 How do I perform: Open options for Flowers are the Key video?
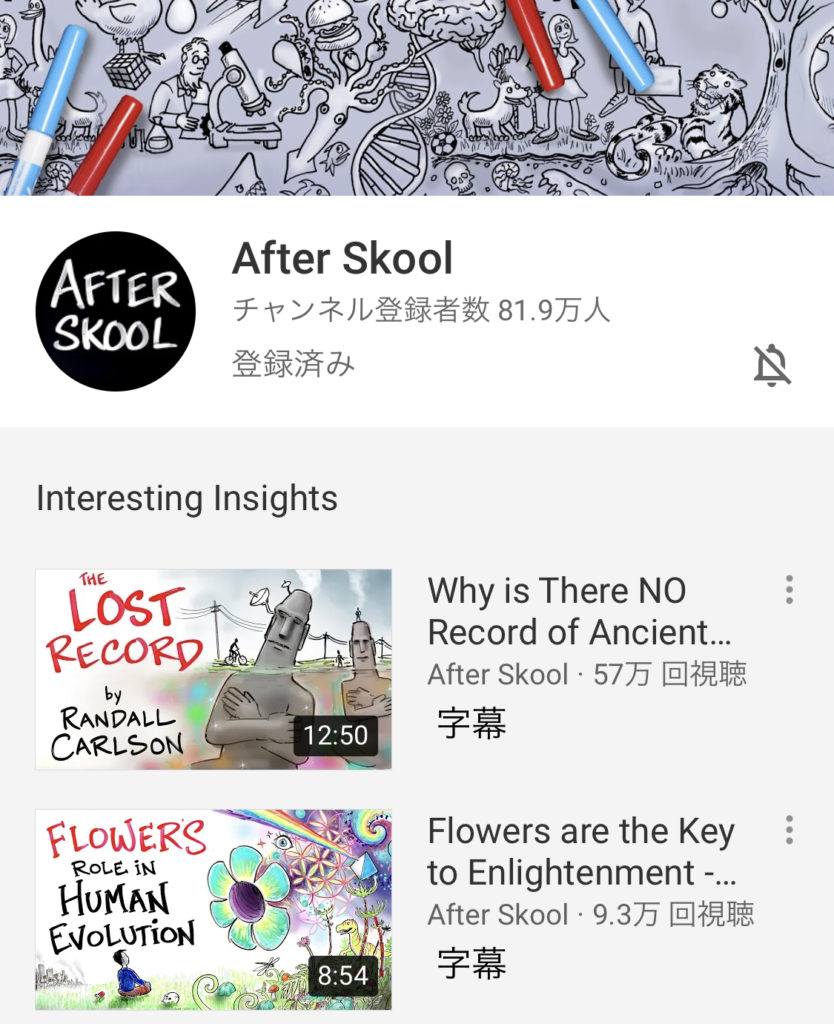tap(789, 830)
